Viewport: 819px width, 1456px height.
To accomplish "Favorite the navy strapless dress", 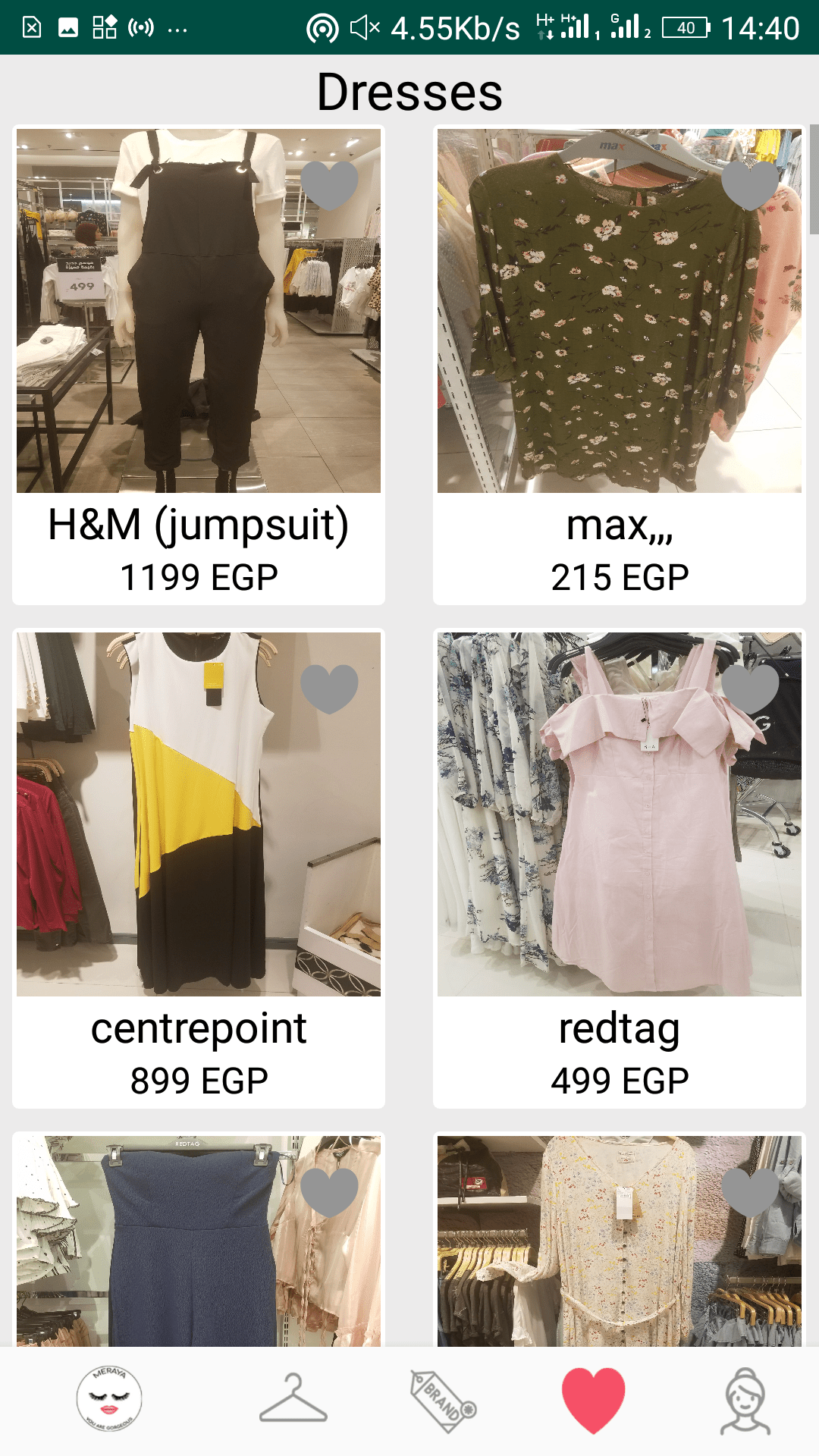I will click(x=329, y=1191).
